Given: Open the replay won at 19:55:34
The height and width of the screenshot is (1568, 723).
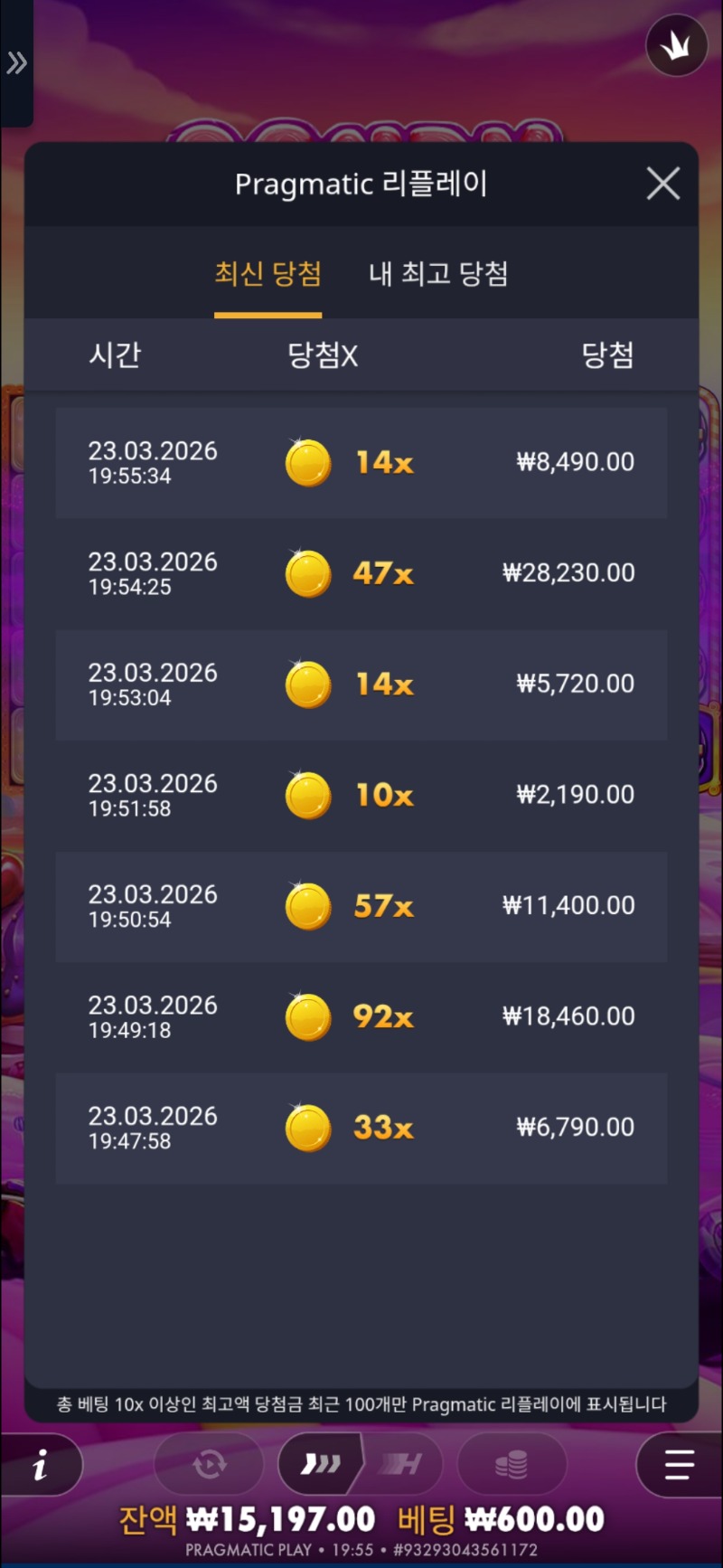Looking at the screenshot, I should (x=361, y=462).
